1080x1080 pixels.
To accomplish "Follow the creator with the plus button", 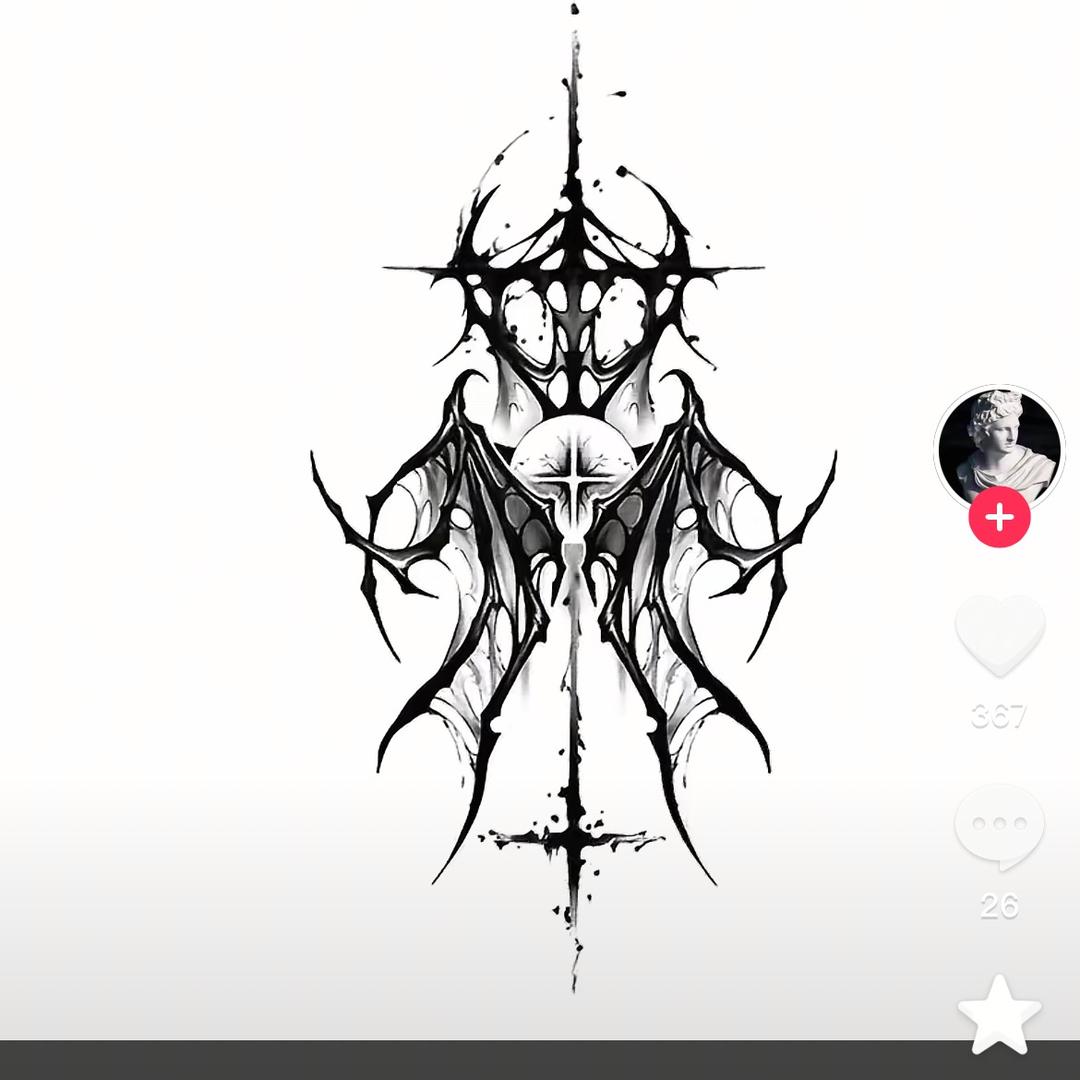I will (x=999, y=518).
